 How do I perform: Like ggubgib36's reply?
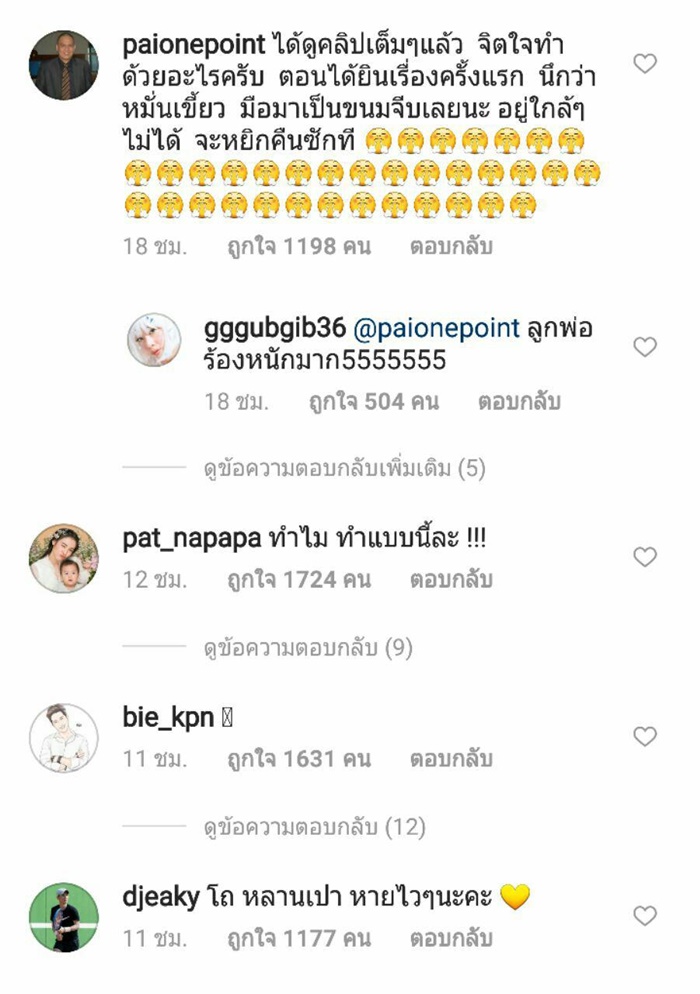tap(646, 347)
